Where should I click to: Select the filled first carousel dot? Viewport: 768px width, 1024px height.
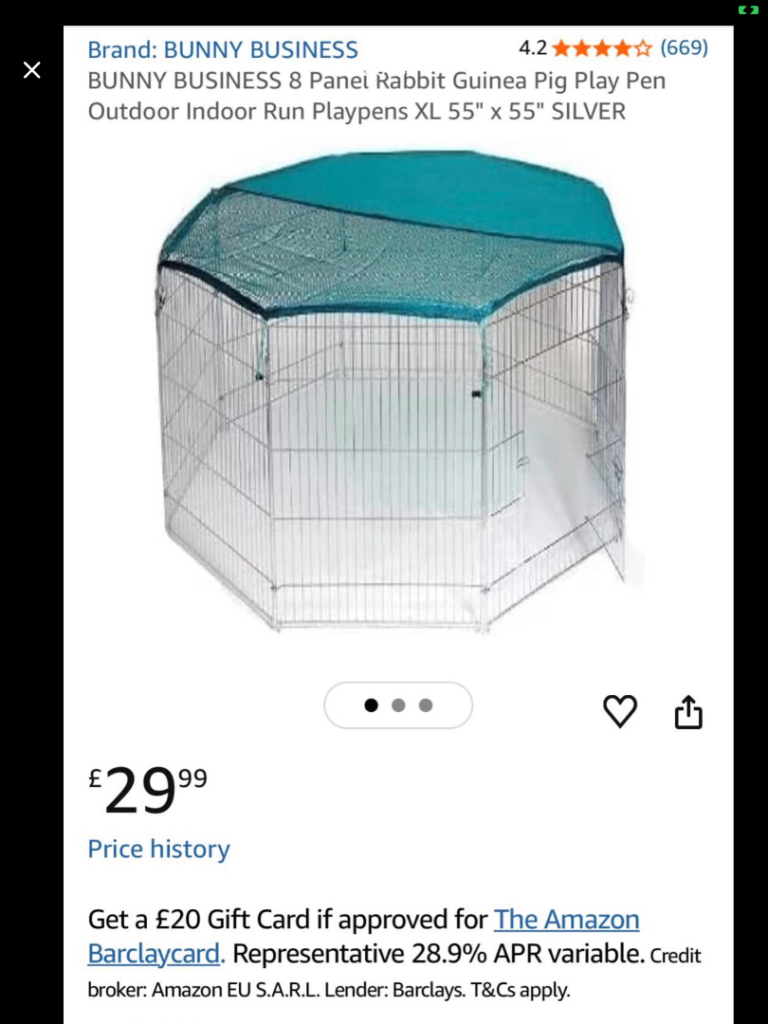371,705
